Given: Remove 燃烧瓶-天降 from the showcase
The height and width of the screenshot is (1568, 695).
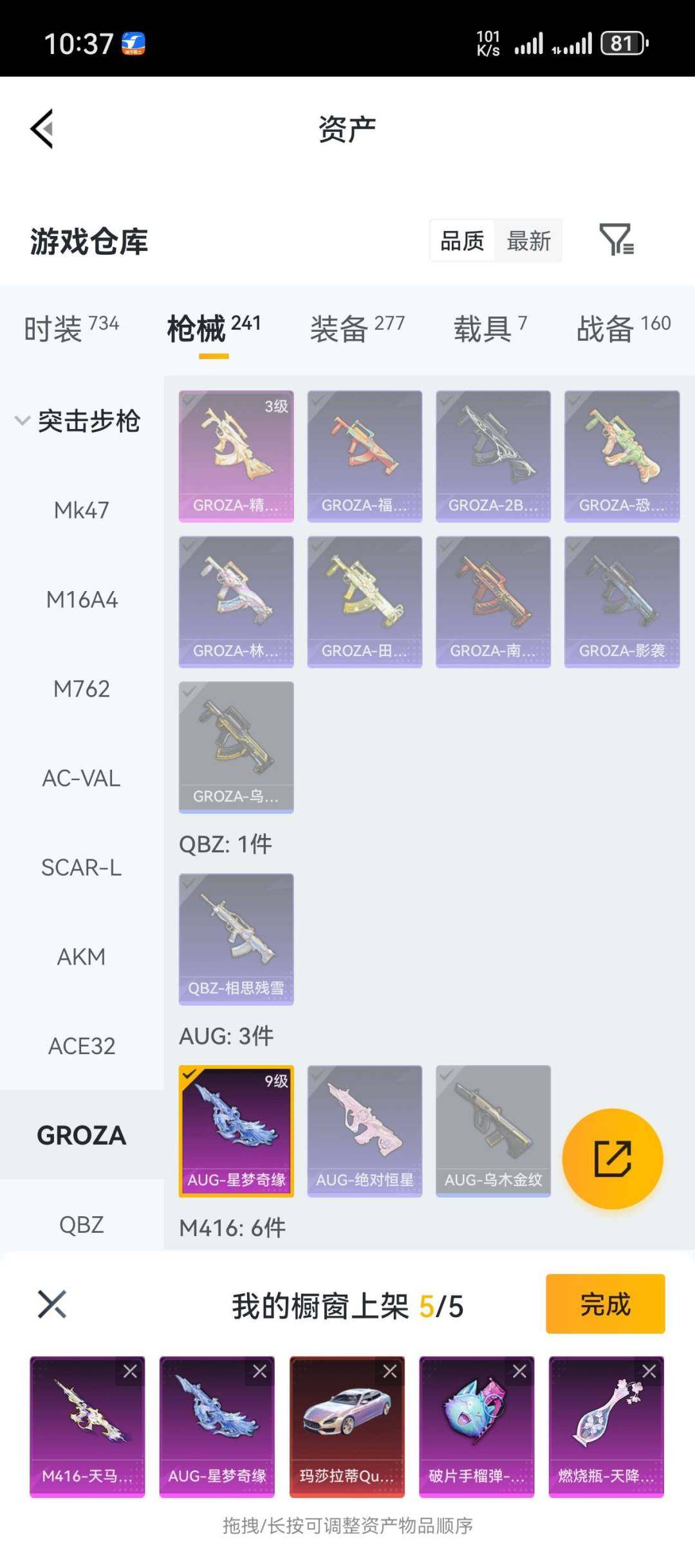Looking at the screenshot, I should [649, 1371].
